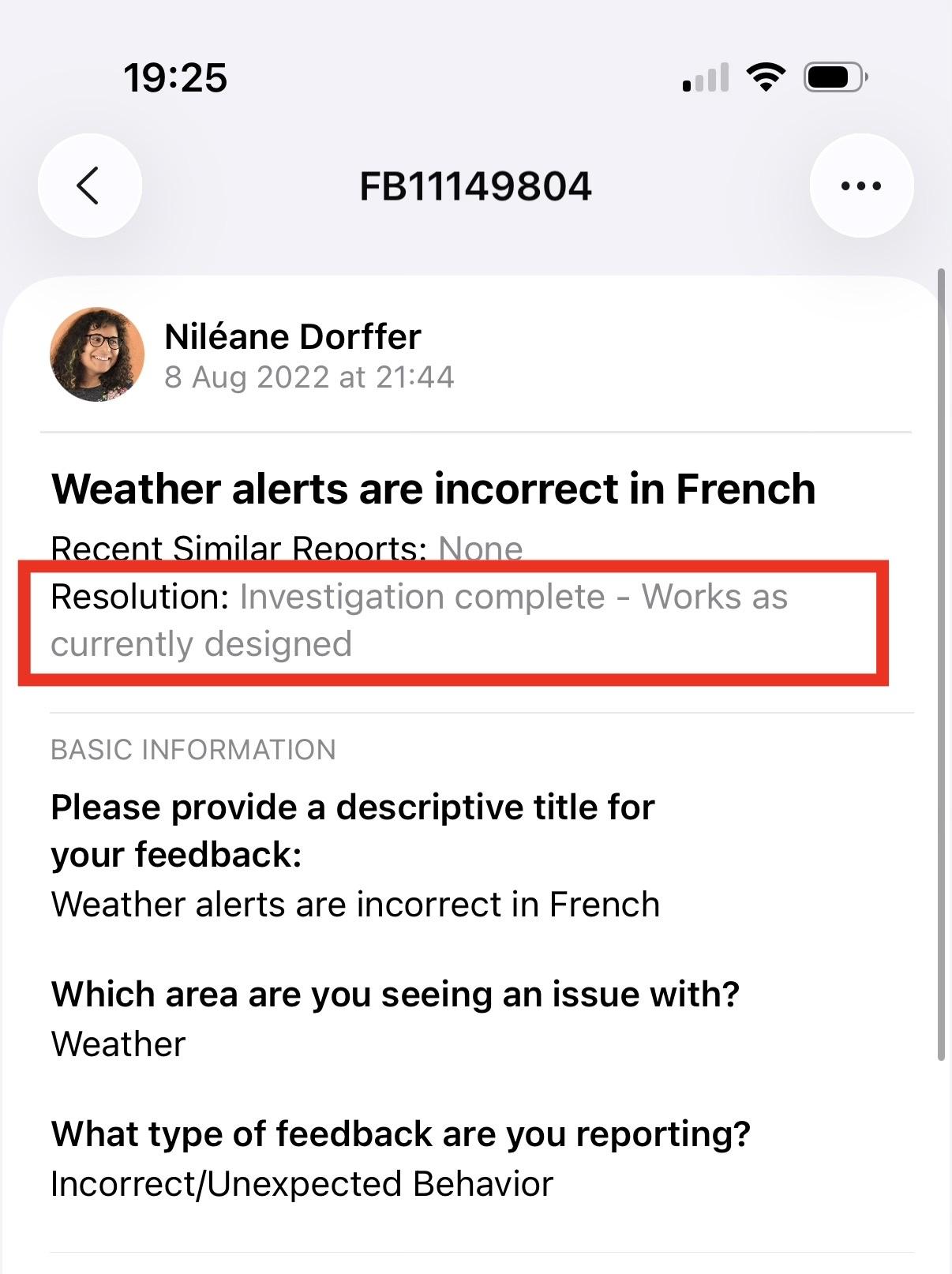952x1274 pixels.
Task: Go back from feedback FB11149804
Action: tap(89, 186)
